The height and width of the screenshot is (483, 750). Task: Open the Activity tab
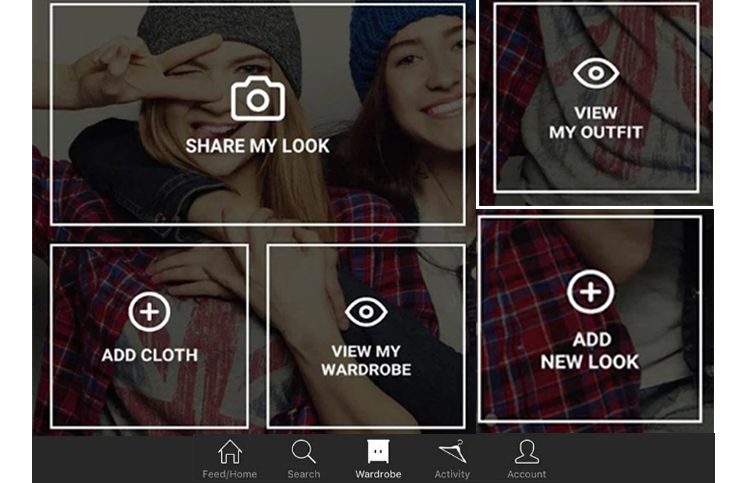click(x=452, y=459)
